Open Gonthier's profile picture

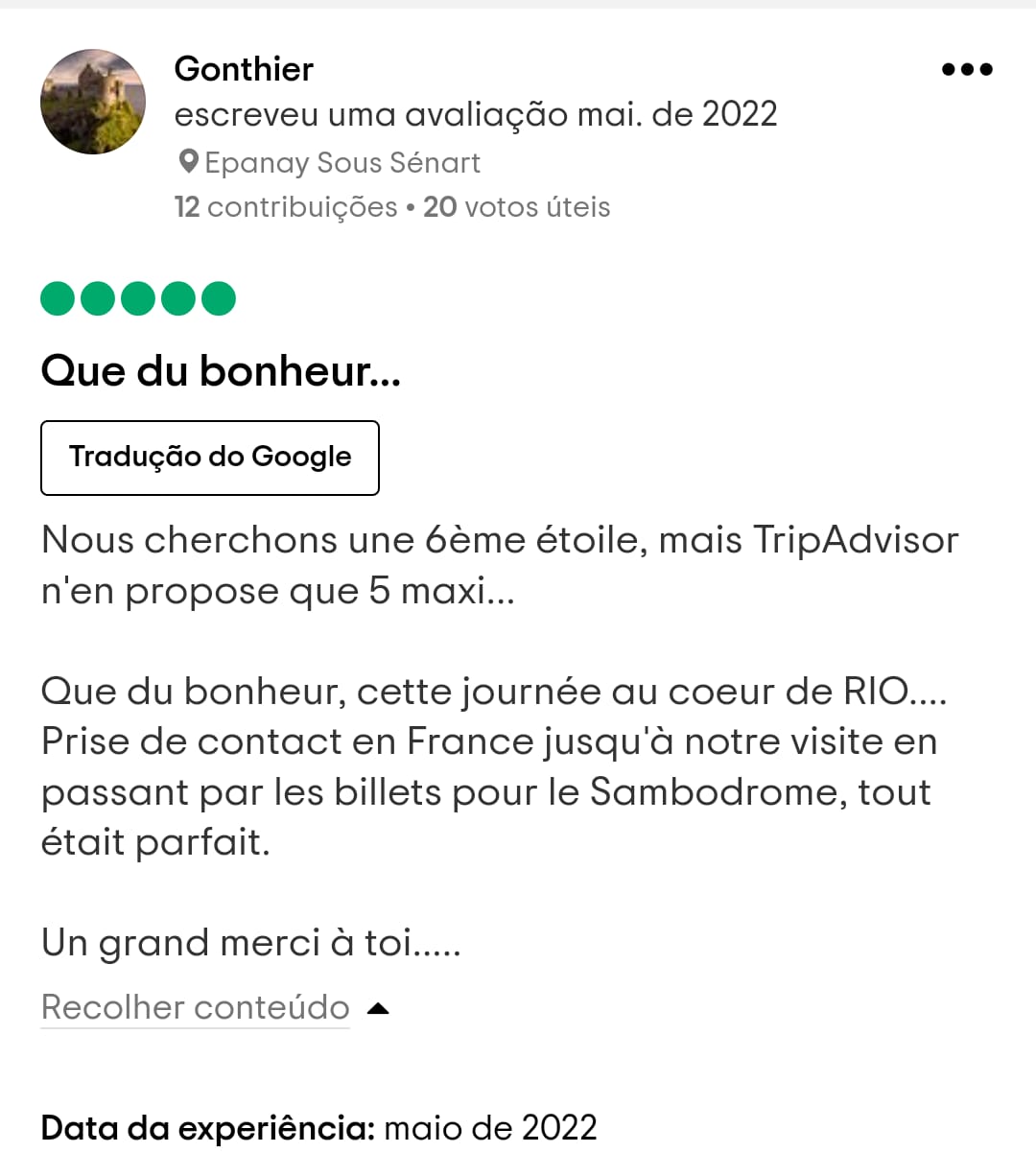[x=93, y=102]
